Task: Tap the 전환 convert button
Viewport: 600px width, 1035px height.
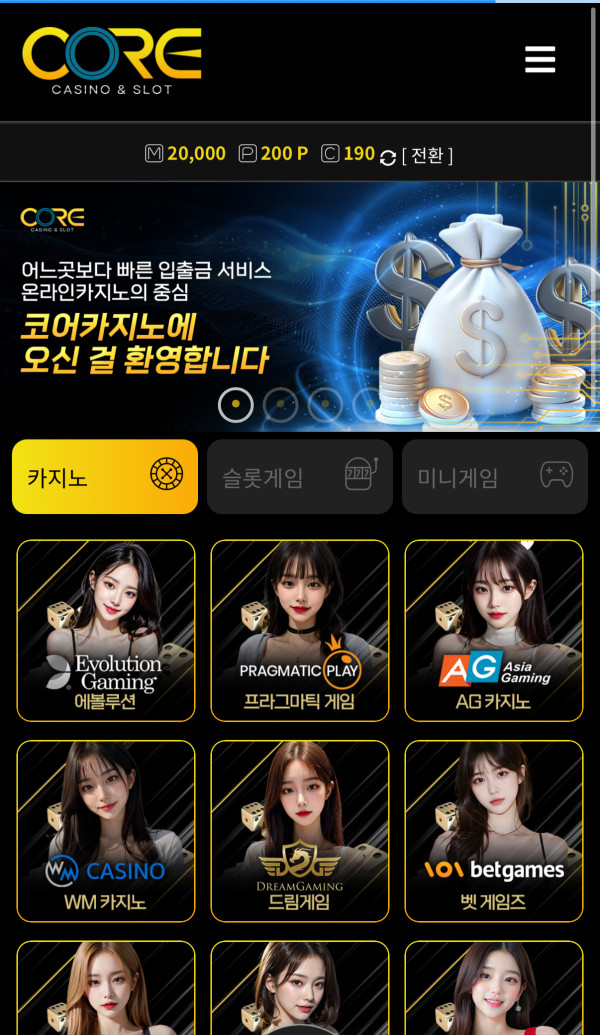Action: pyautogui.click(x=427, y=155)
